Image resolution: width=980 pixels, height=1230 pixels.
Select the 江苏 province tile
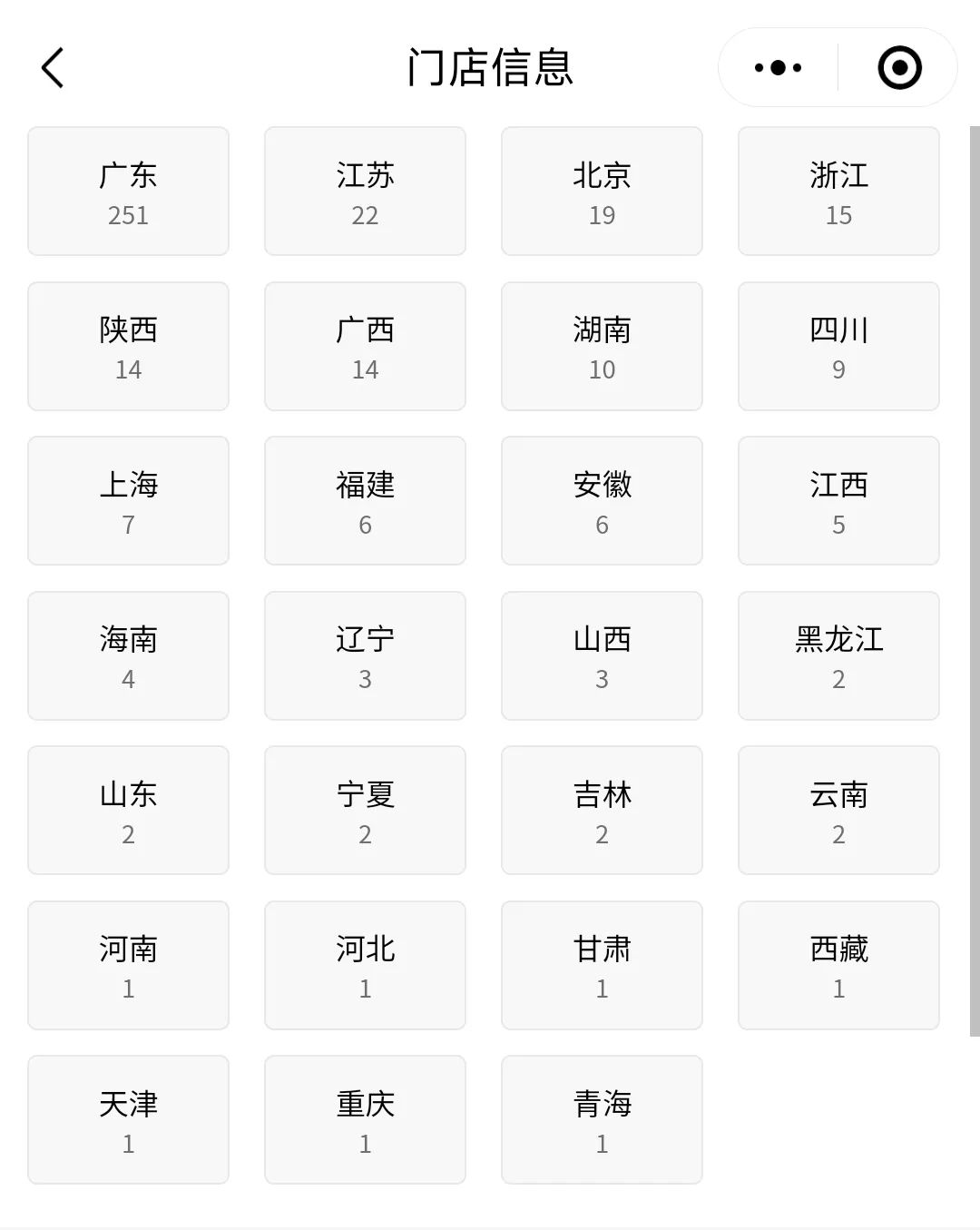pos(365,192)
